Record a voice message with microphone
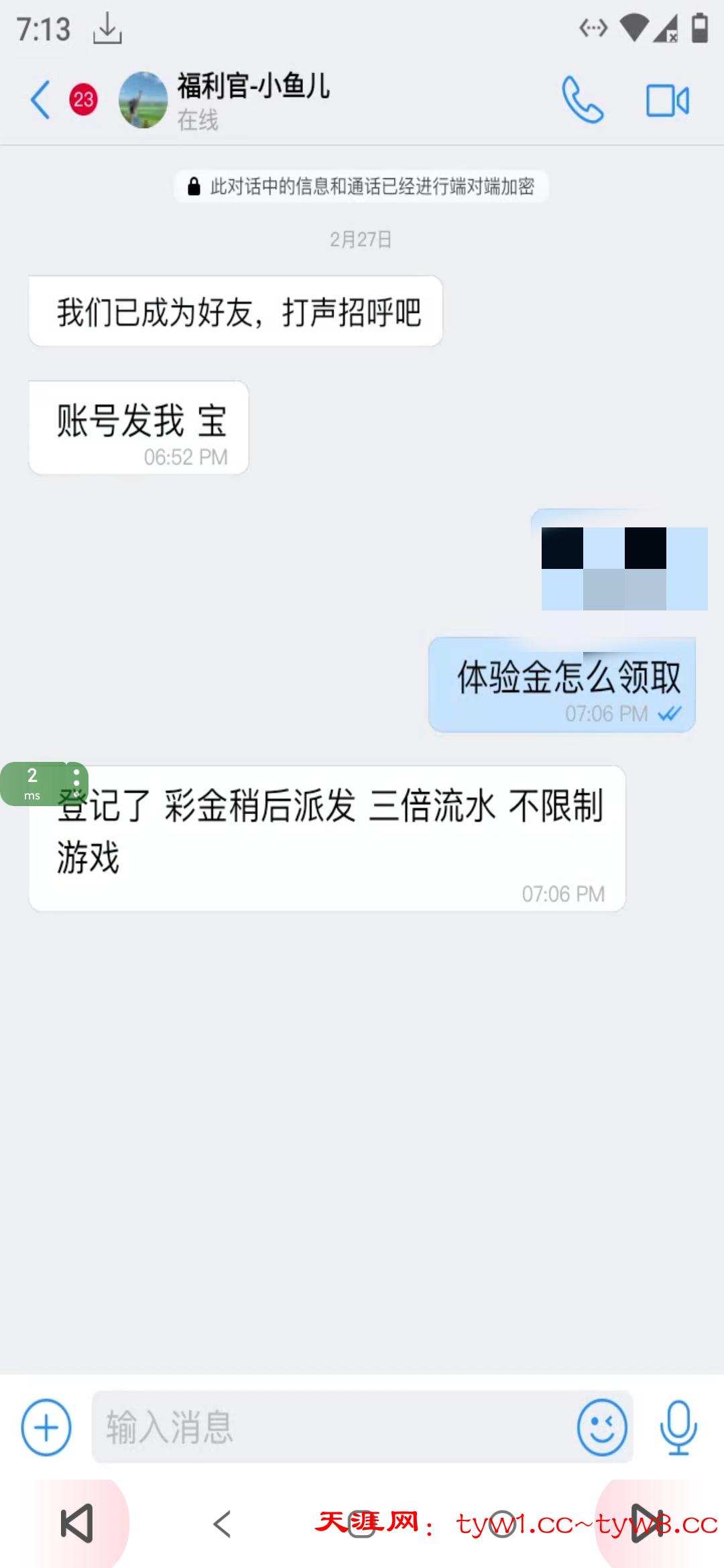 pyautogui.click(x=678, y=1427)
